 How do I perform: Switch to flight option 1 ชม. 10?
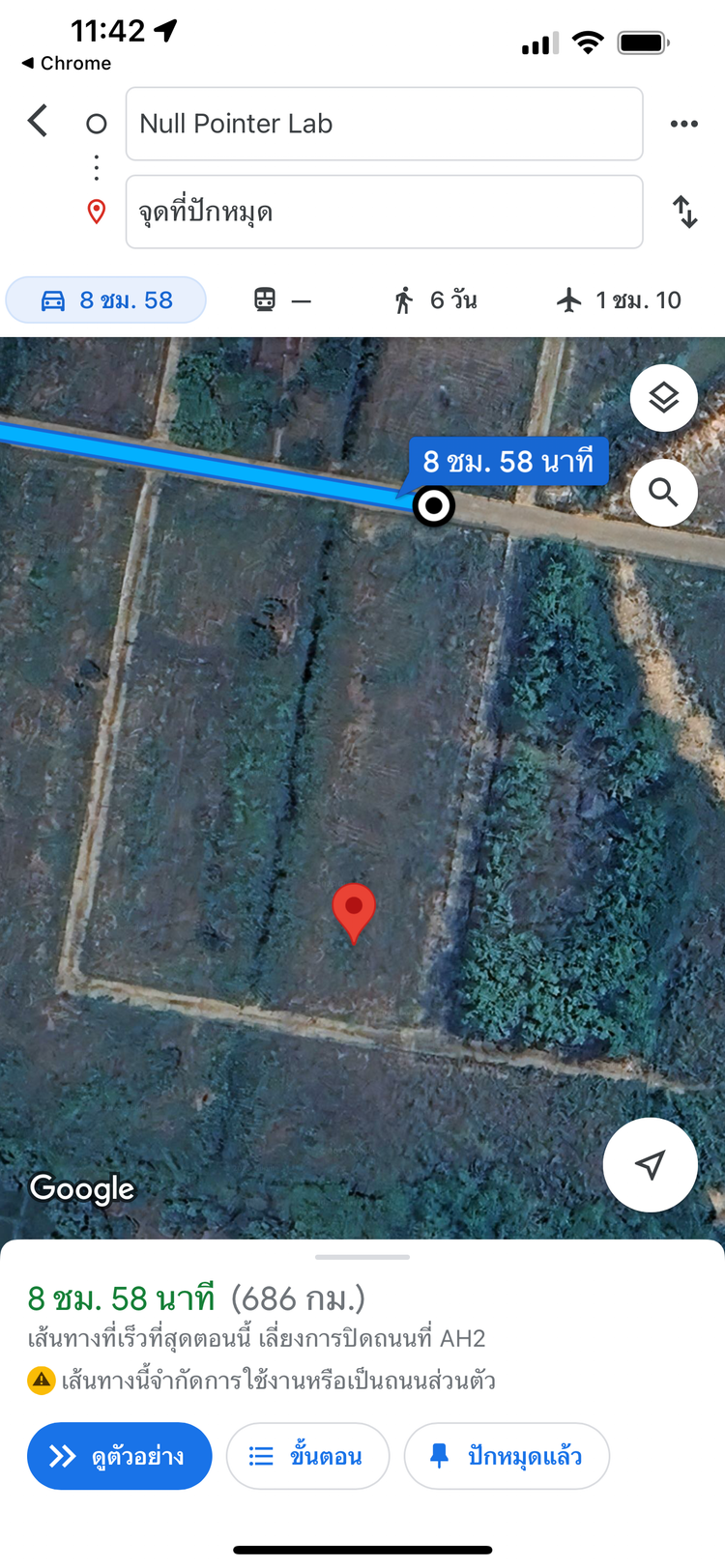[619, 300]
